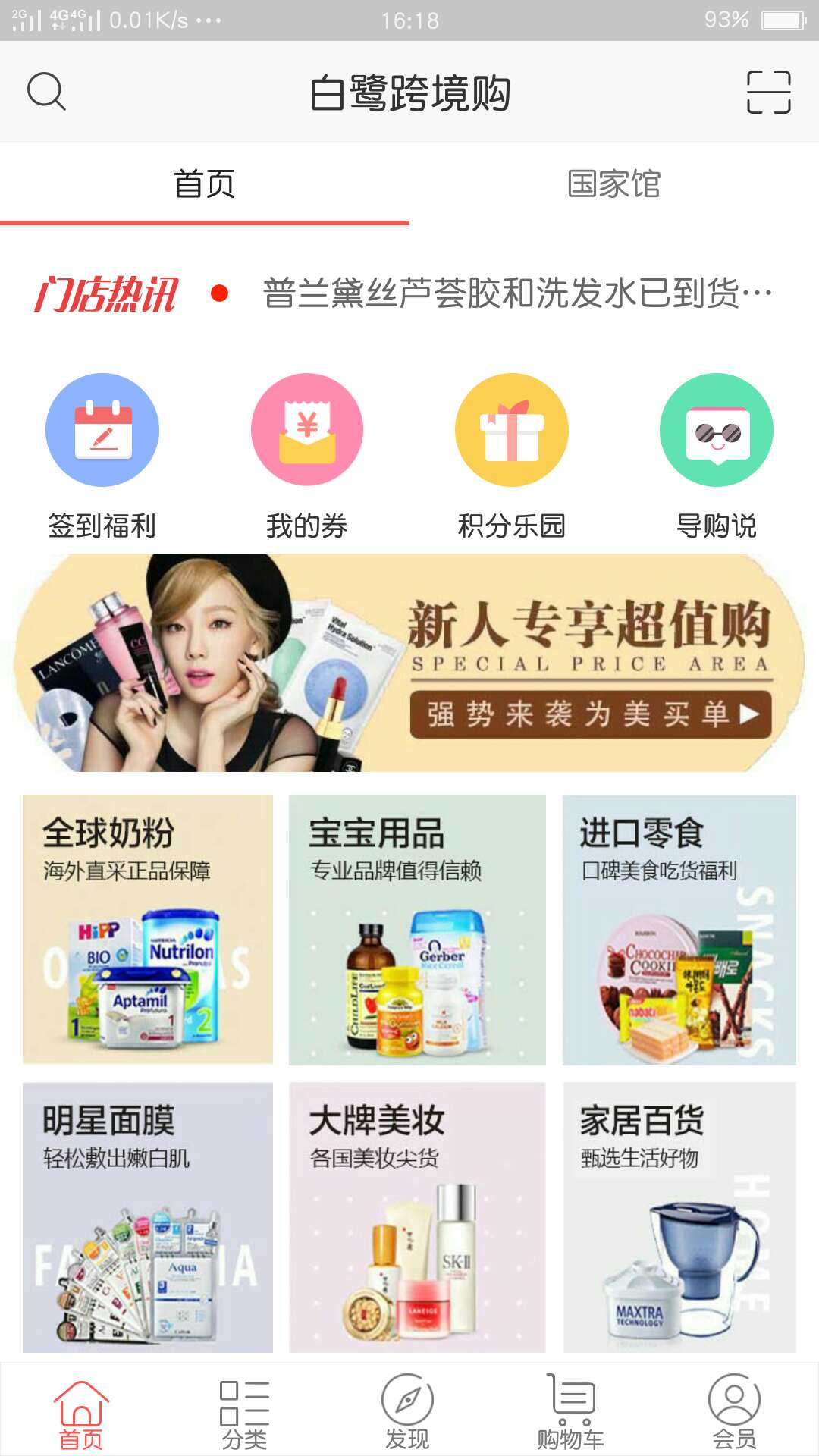Open the 全球奶粉 category card

[x=148, y=929]
